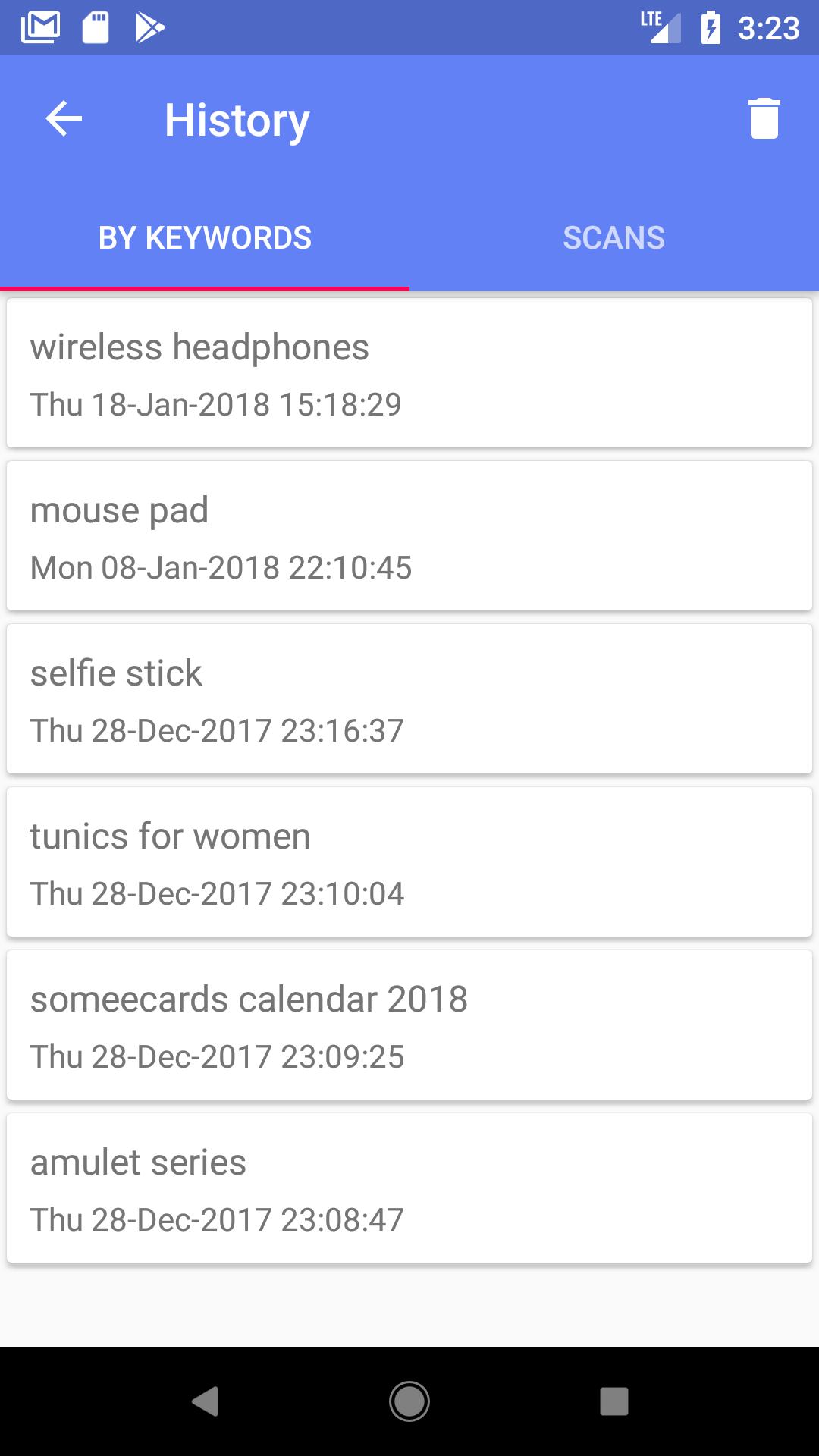Open the someecards calendar 2018 entry
The width and height of the screenshot is (819, 1456).
tap(409, 1025)
